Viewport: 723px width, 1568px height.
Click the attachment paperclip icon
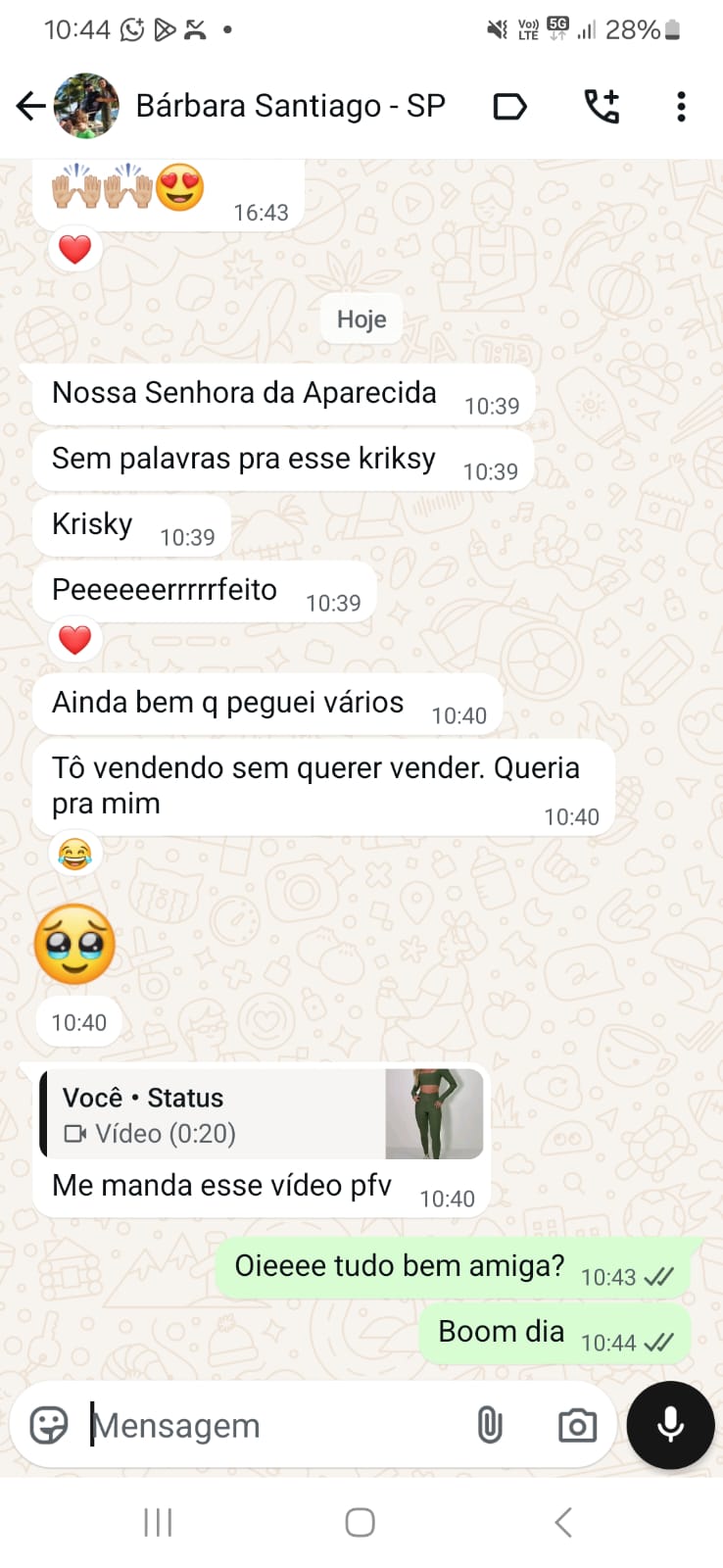(490, 1426)
